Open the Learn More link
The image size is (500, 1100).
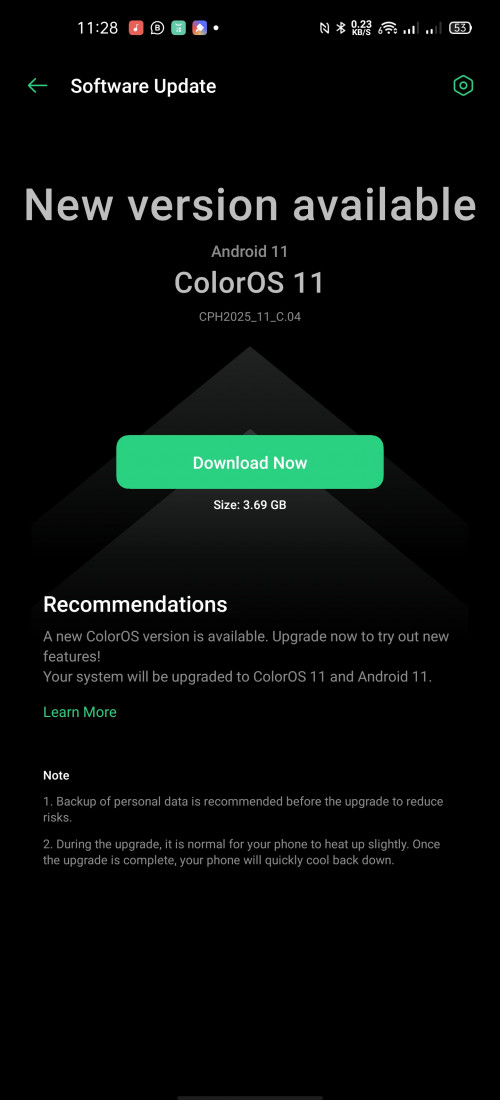[80, 711]
